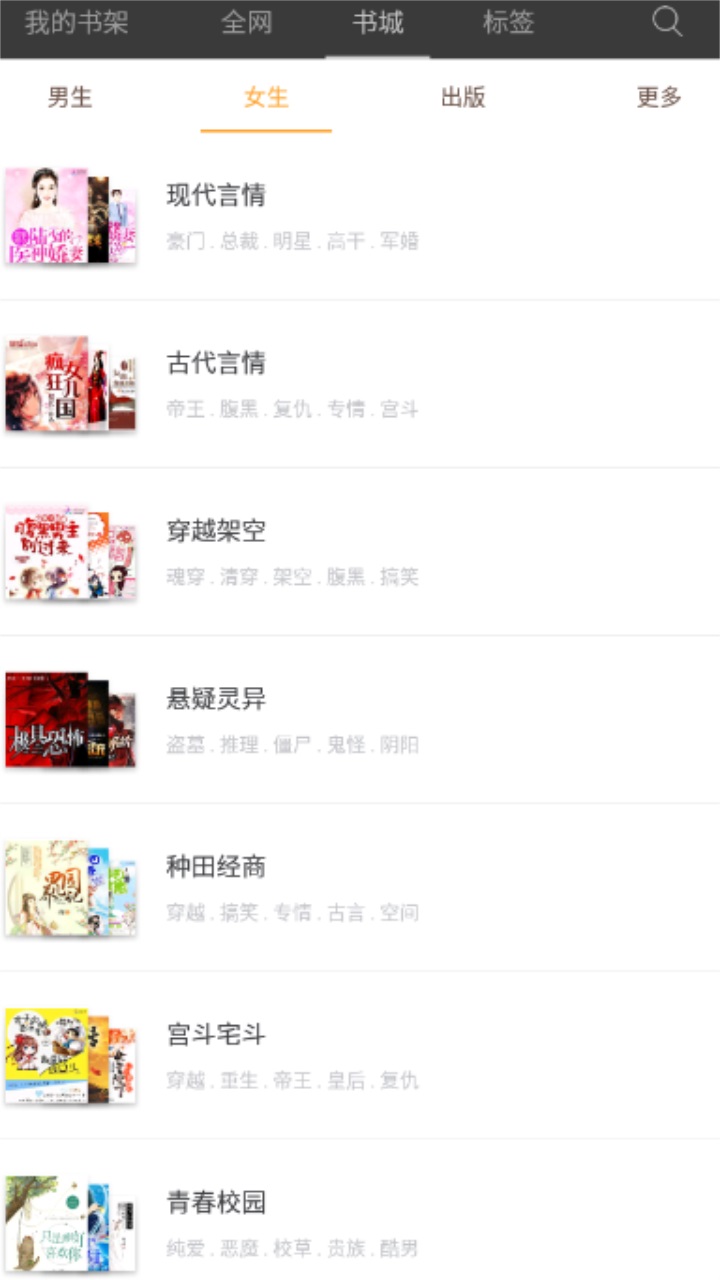This screenshot has height=1280, width=720.
Task: Select the 男生 category tab
Action: point(70,97)
